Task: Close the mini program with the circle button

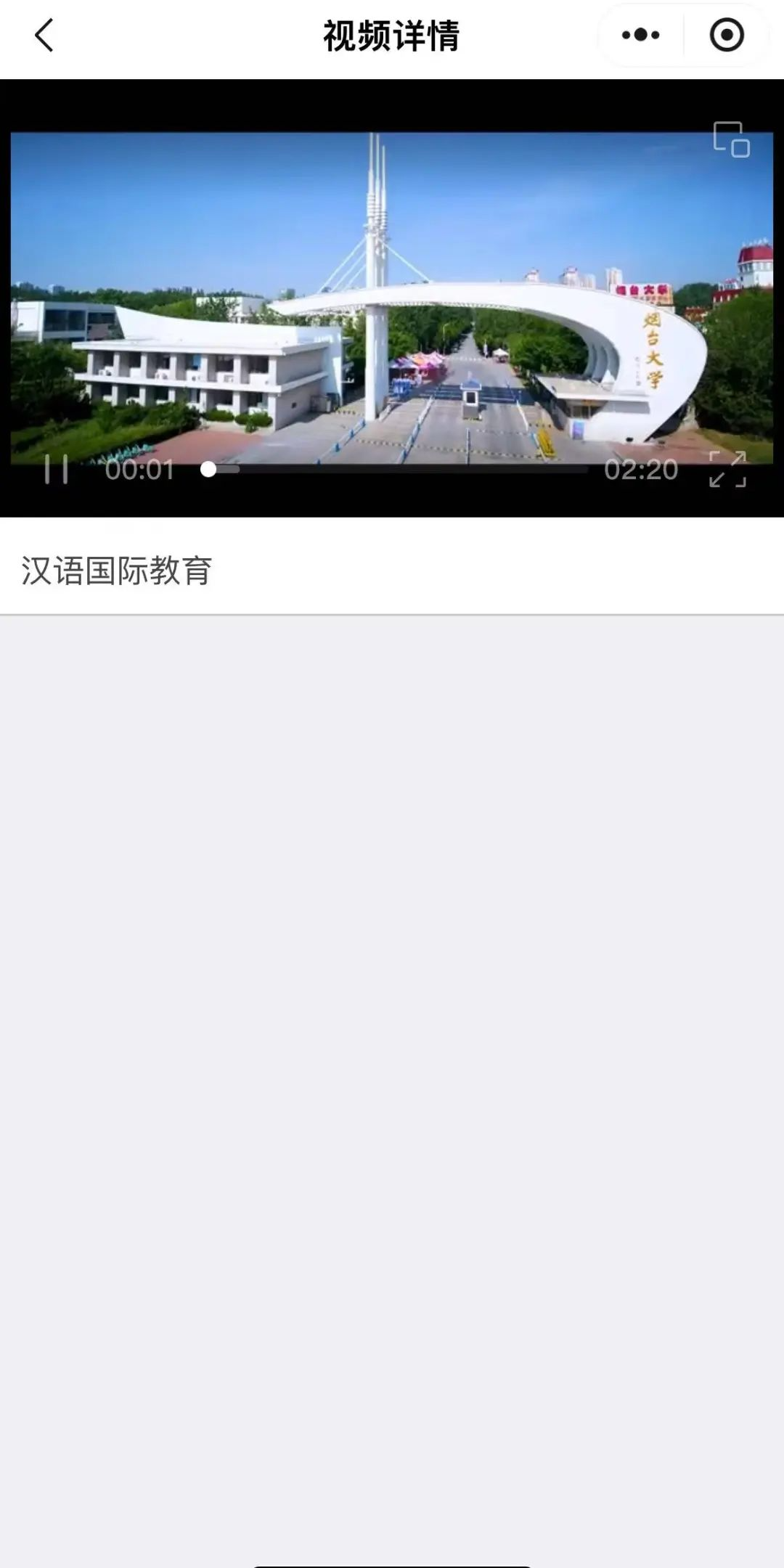Action: [x=726, y=35]
